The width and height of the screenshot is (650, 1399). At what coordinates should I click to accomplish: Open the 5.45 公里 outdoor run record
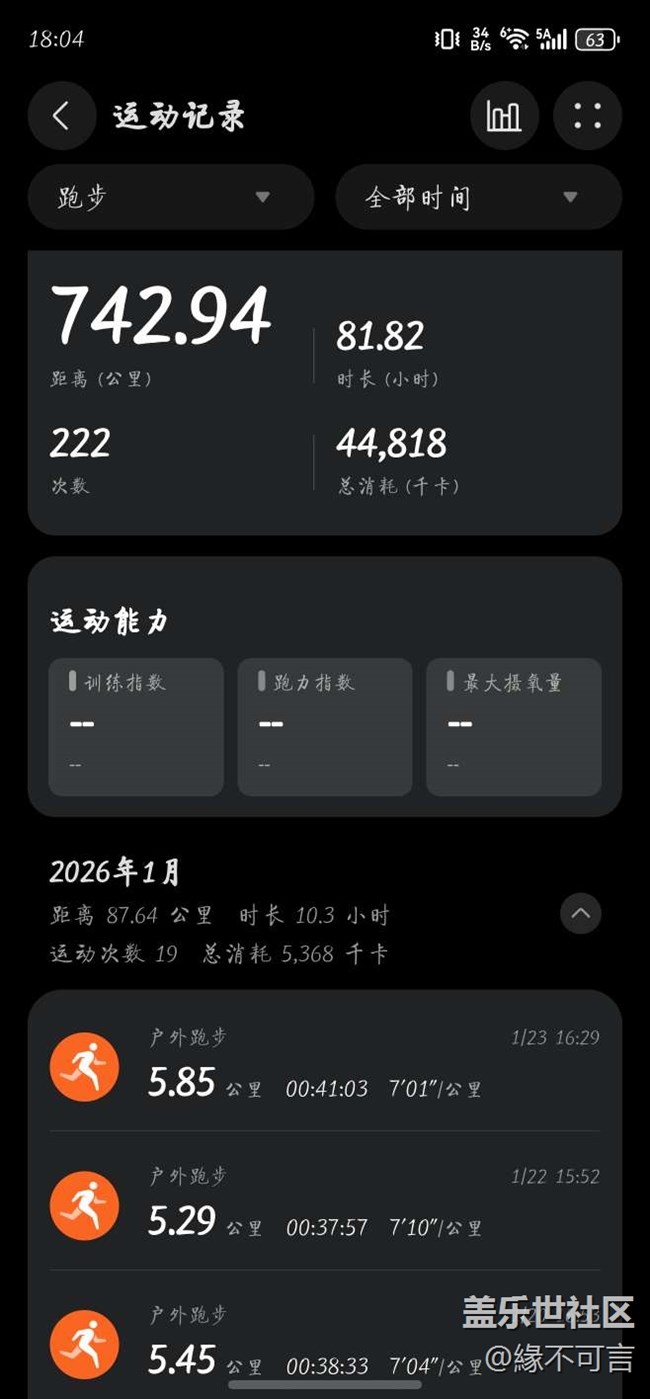click(x=324, y=1342)
